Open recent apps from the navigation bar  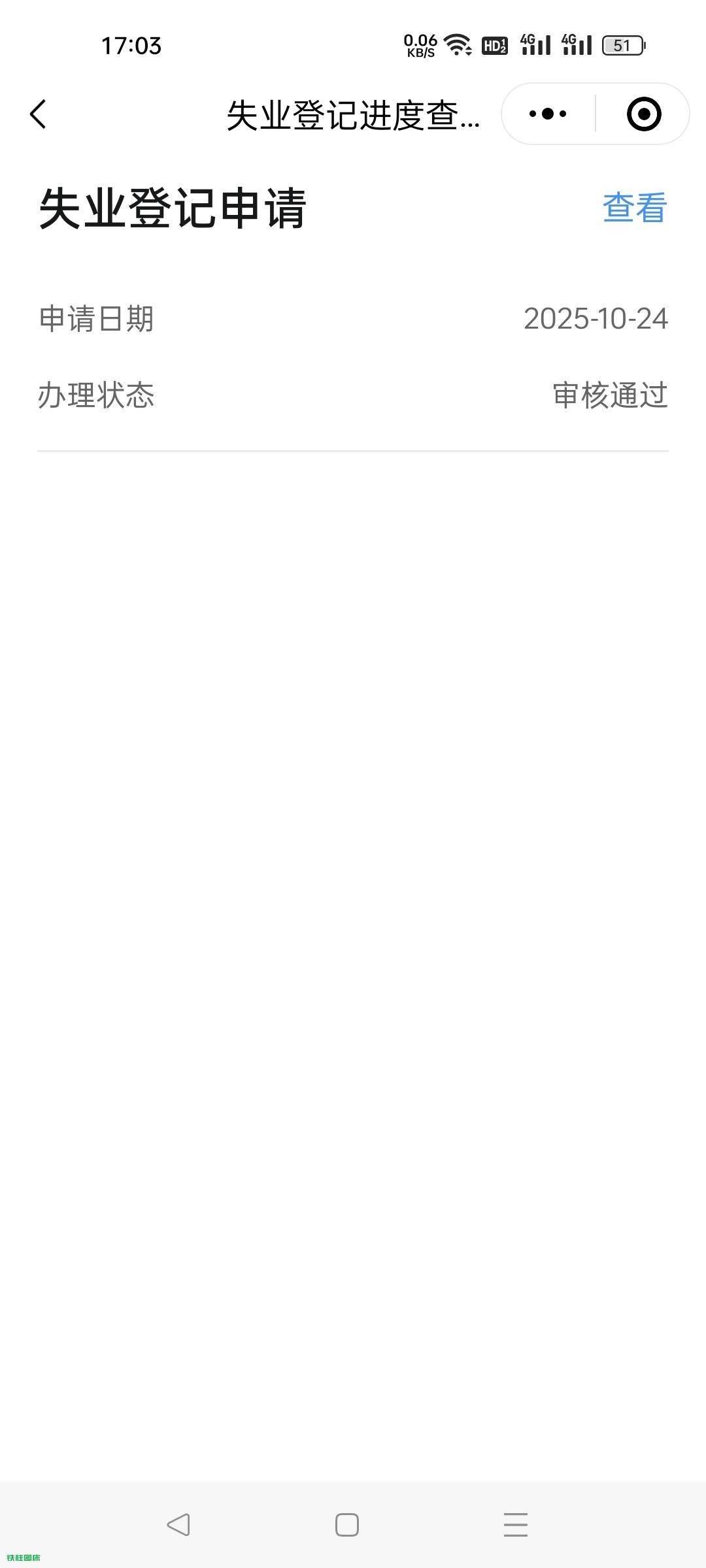pos(515,1525)
